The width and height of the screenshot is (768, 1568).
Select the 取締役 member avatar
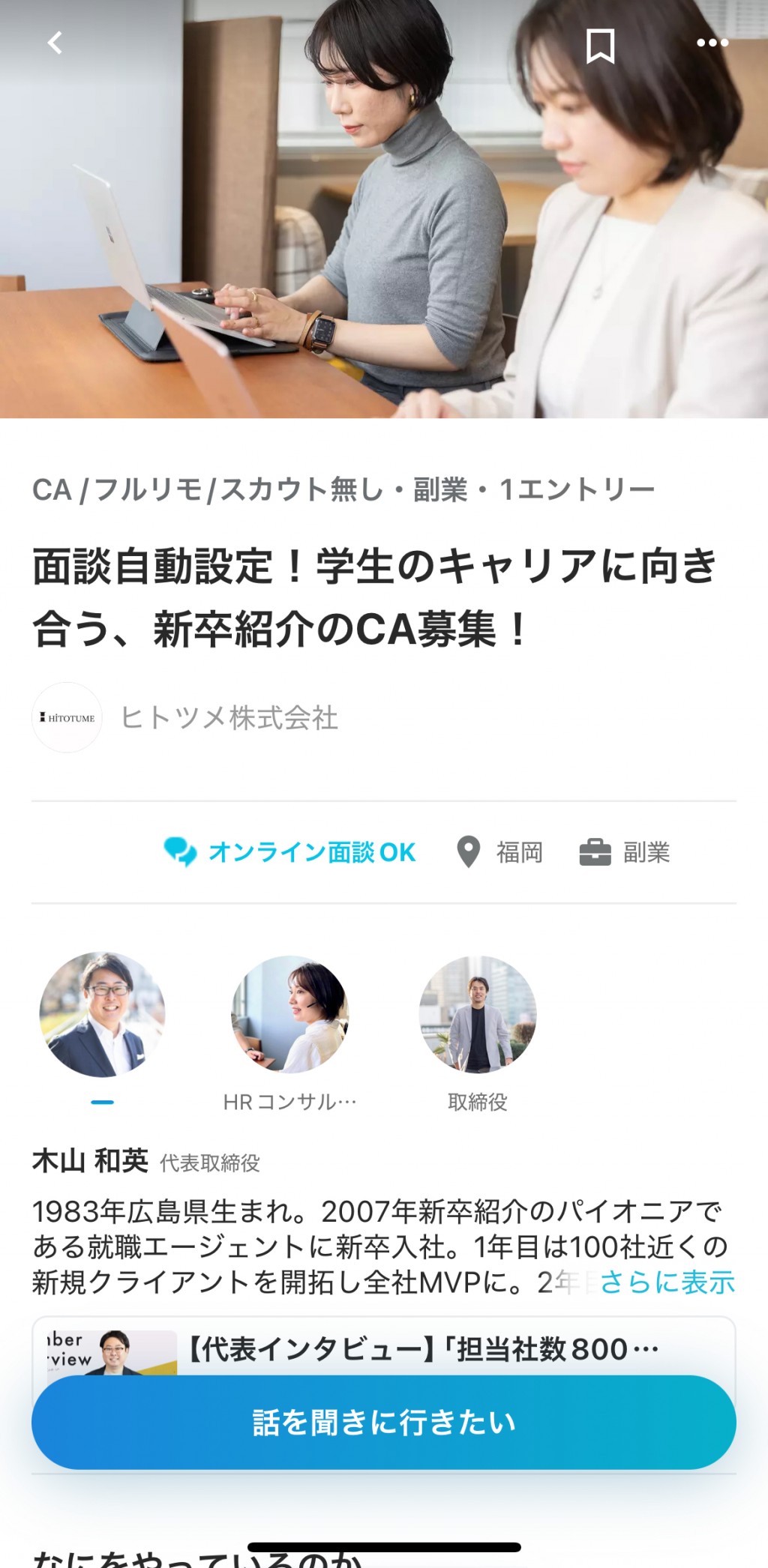tap(478, 1014)
